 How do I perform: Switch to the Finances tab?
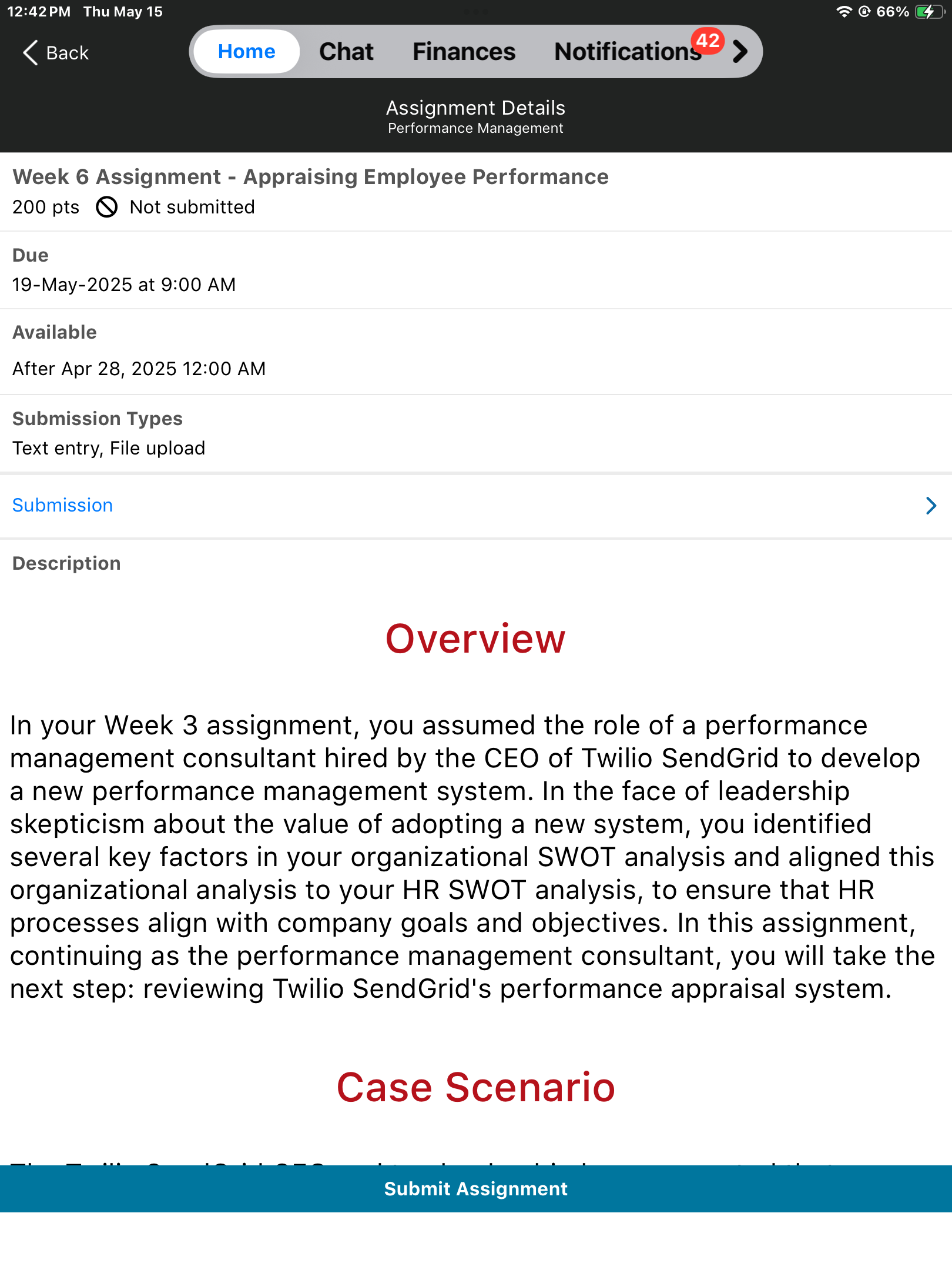(x=464, y=52)
